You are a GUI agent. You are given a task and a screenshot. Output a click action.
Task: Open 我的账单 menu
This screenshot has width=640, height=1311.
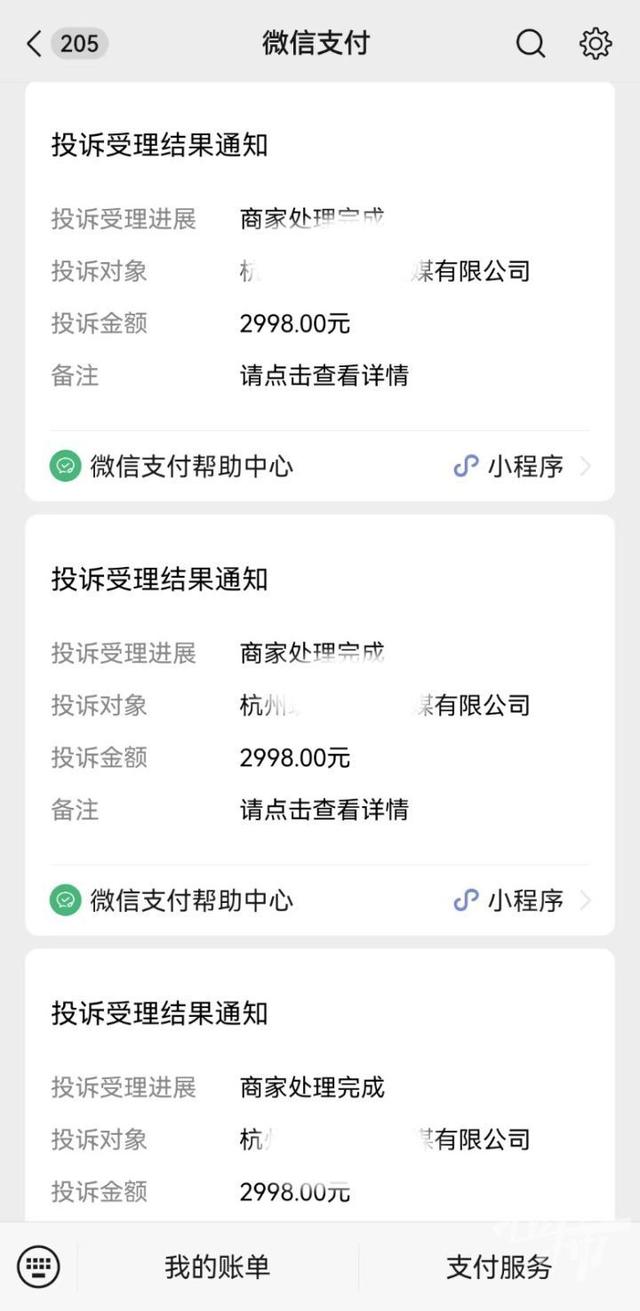pyautogui.click(x=217, y=1267)
